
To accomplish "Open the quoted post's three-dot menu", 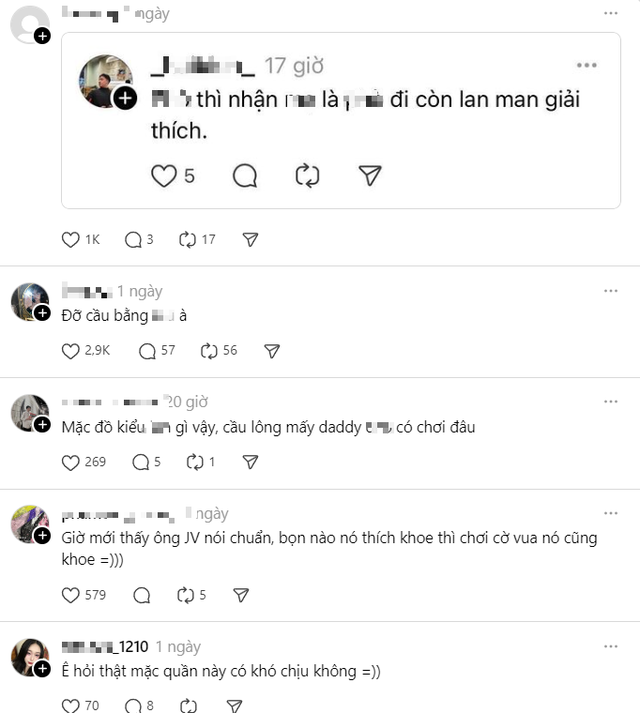I will (x=586, y=66).
